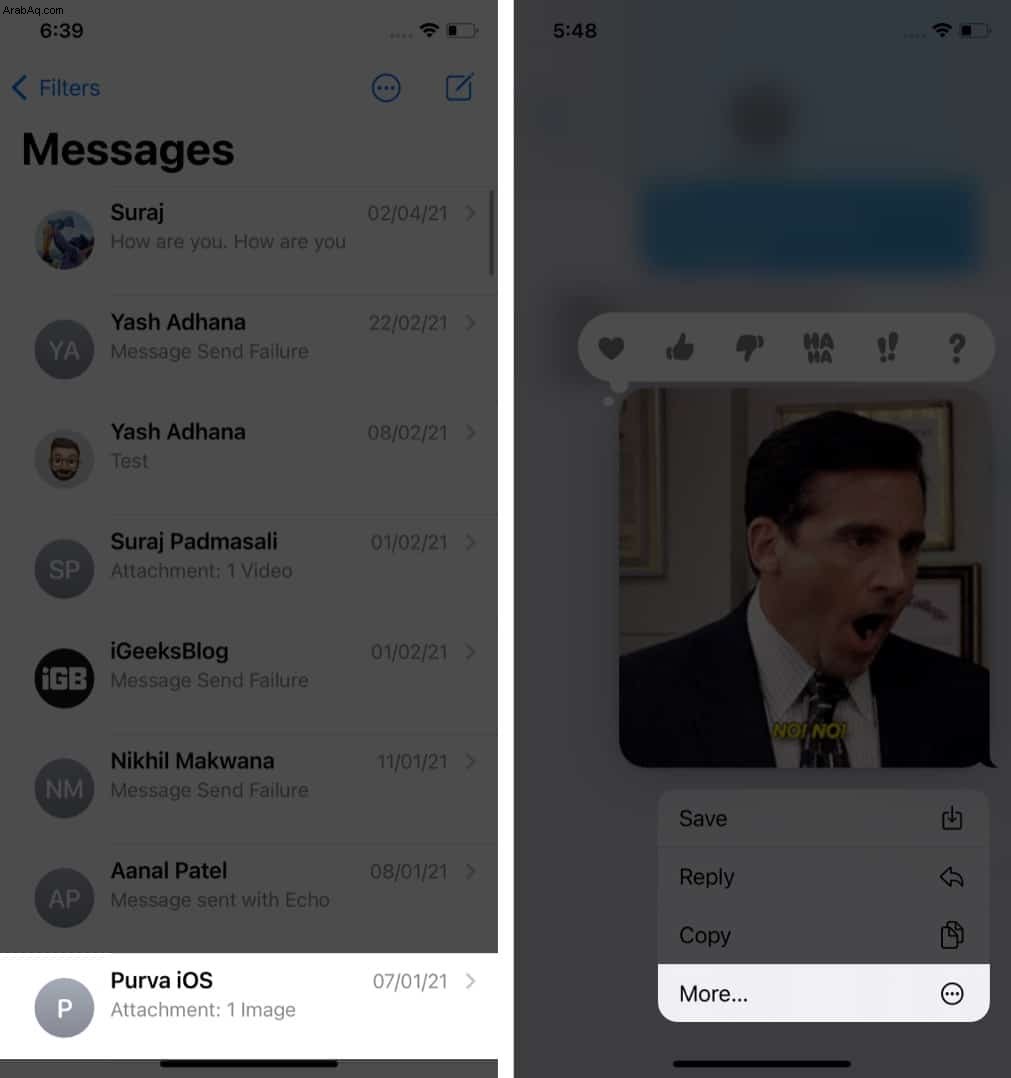Select Reply in the context menu
Screen dimensions: 1011x1078
[x=822, y=877]
